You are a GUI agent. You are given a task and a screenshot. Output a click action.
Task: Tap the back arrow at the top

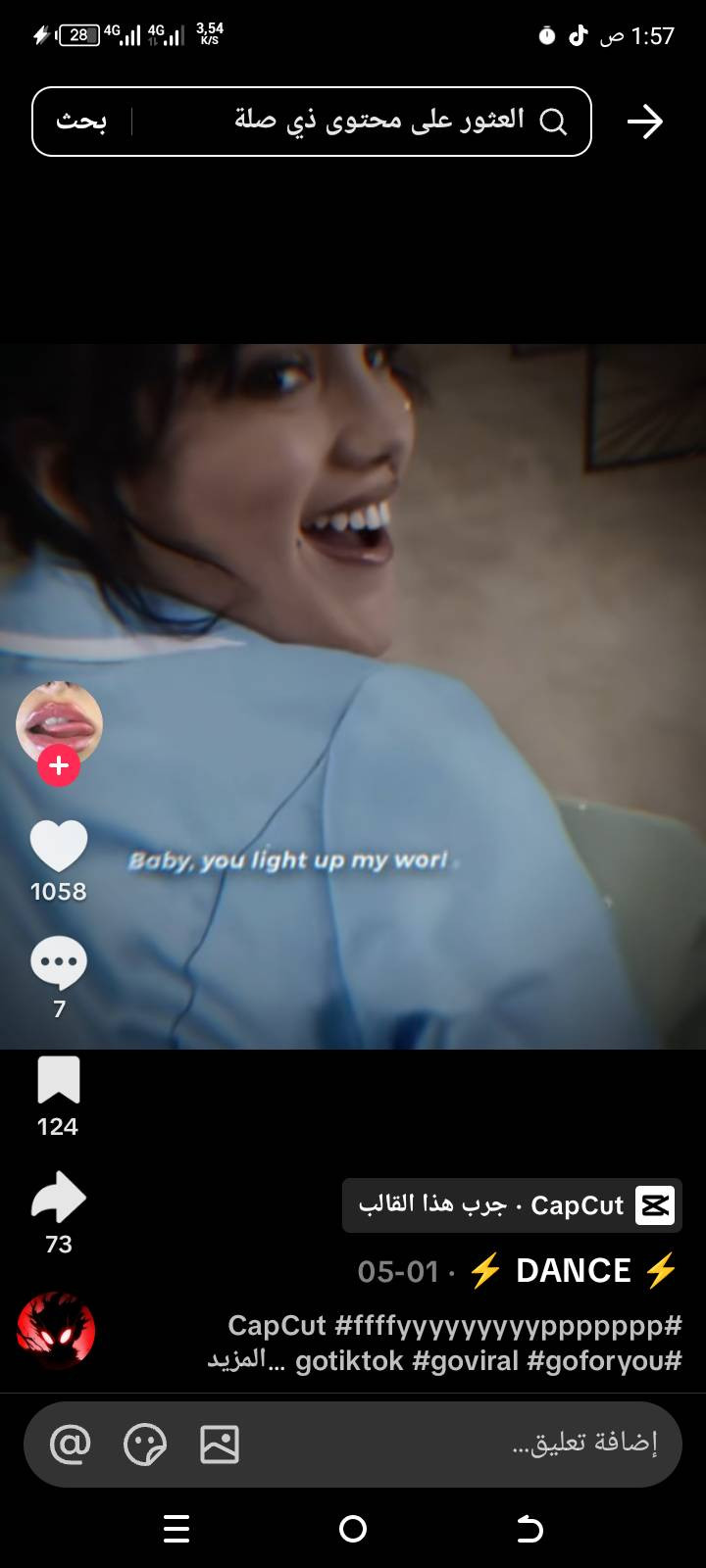644,122
